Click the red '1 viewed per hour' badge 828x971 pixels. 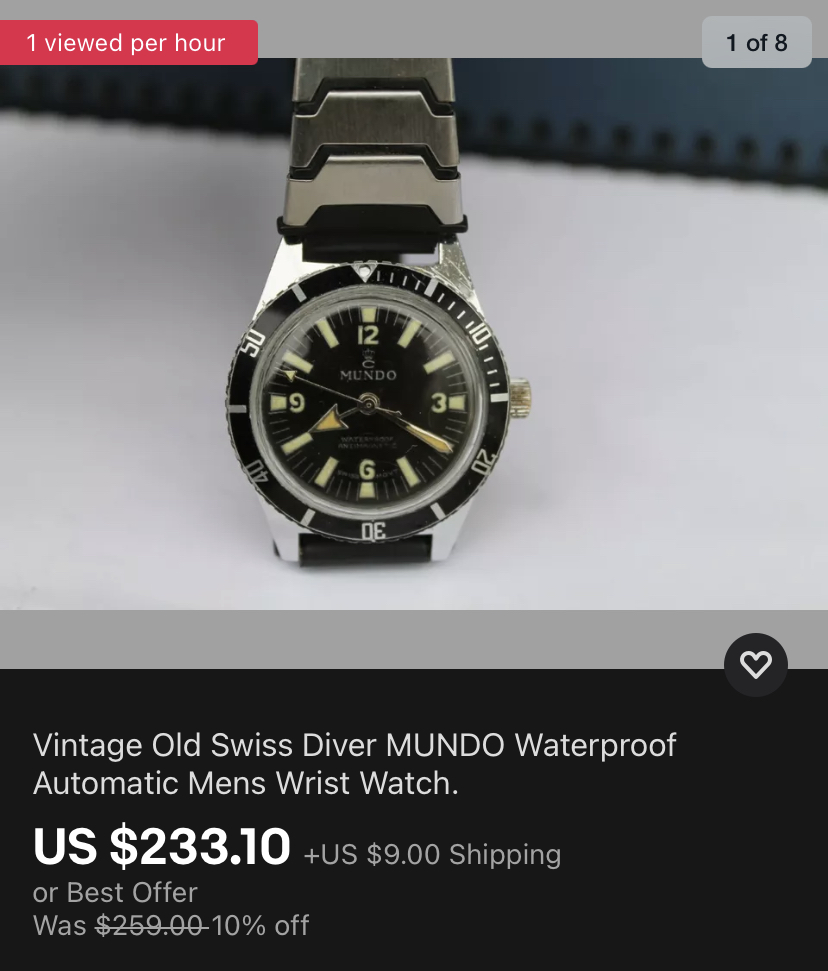point(128,42)
